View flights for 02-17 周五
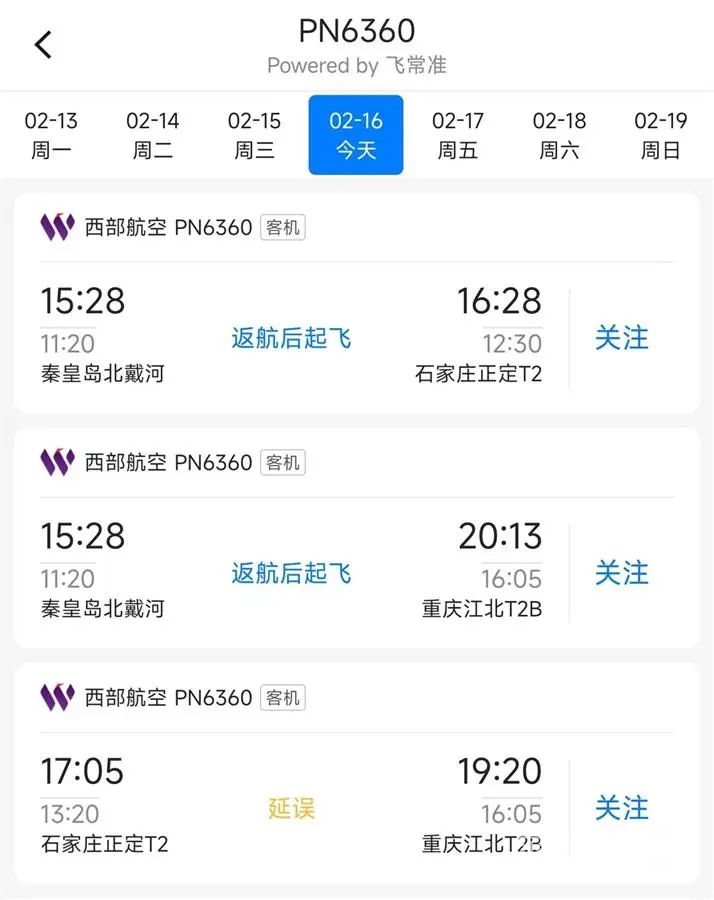 coord(457,135)
